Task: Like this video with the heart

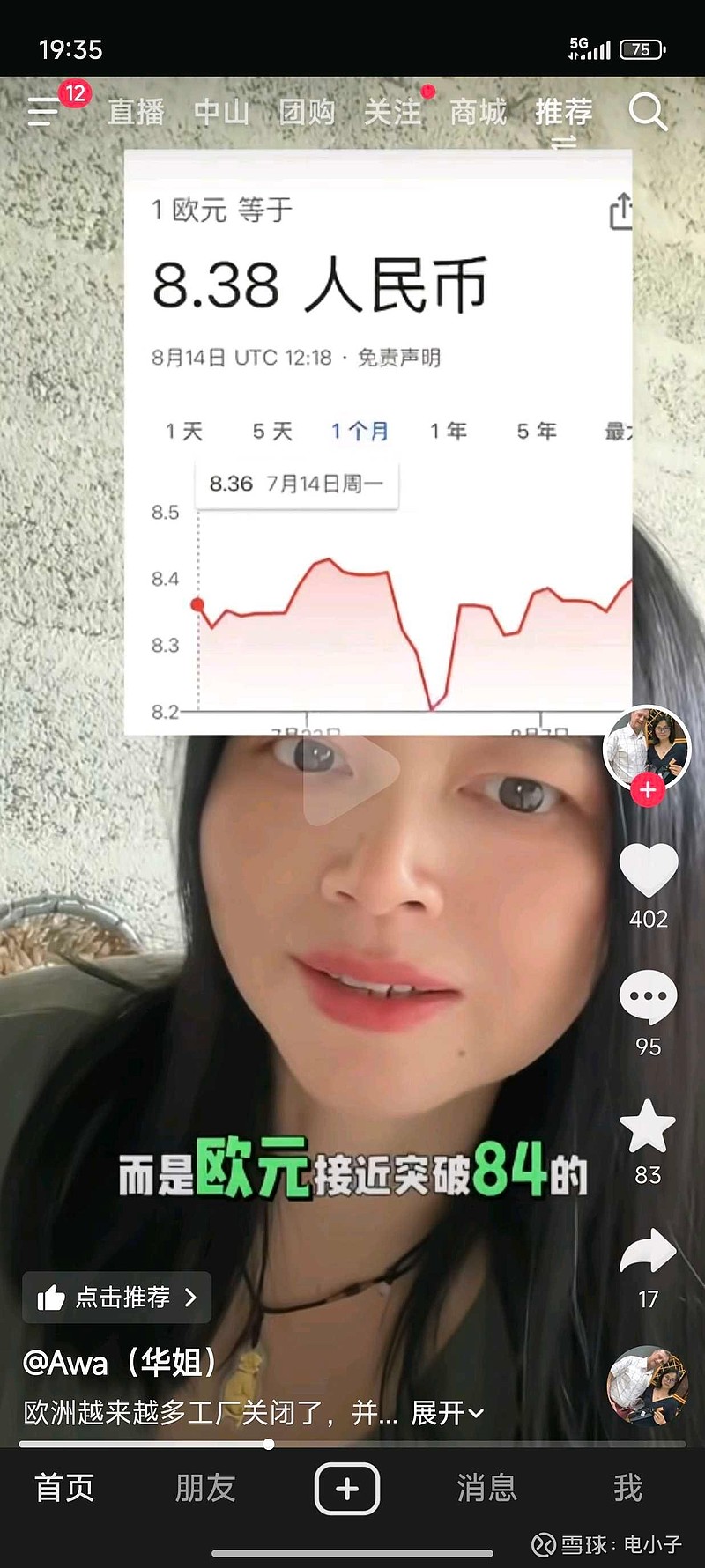Action: point(649,869)
